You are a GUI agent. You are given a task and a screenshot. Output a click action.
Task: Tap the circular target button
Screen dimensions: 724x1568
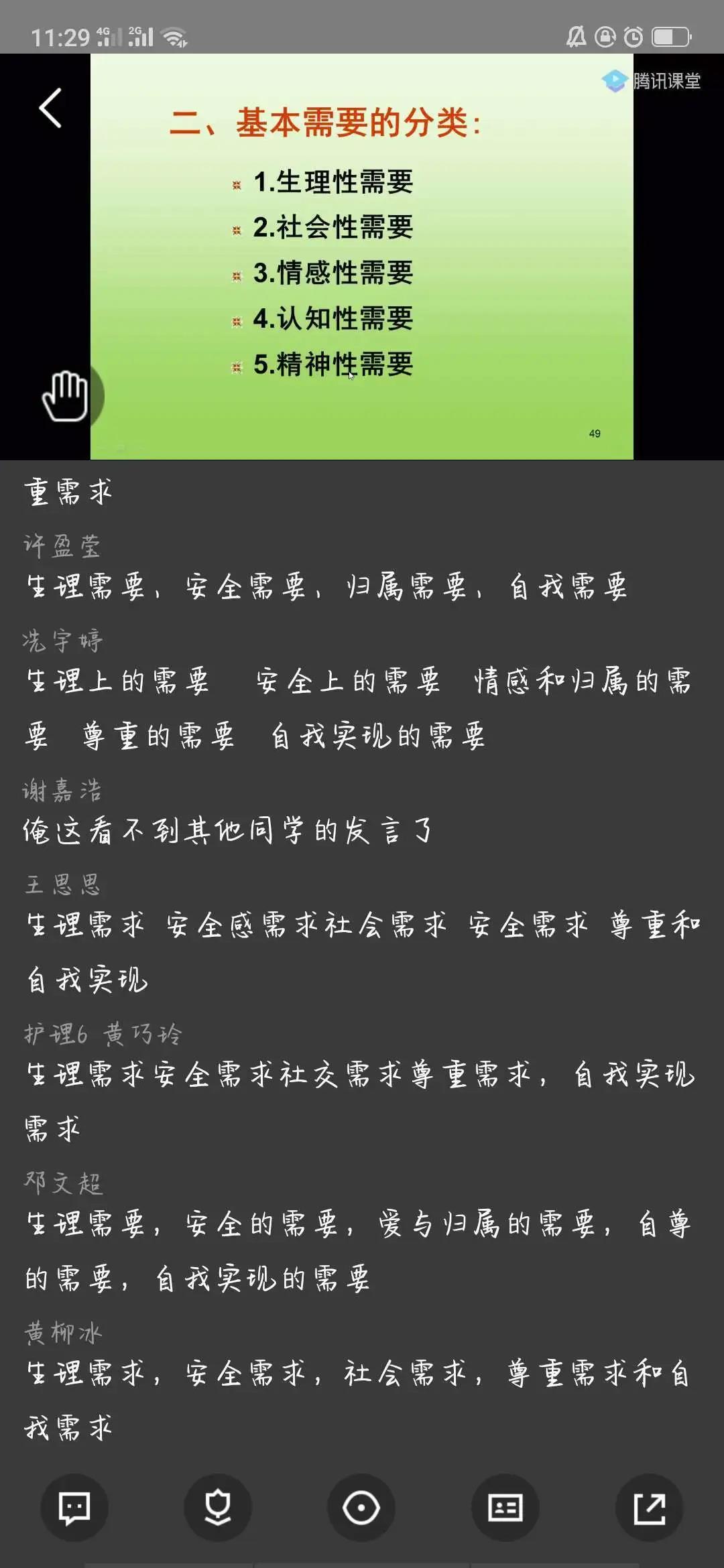click(361, 1508)
